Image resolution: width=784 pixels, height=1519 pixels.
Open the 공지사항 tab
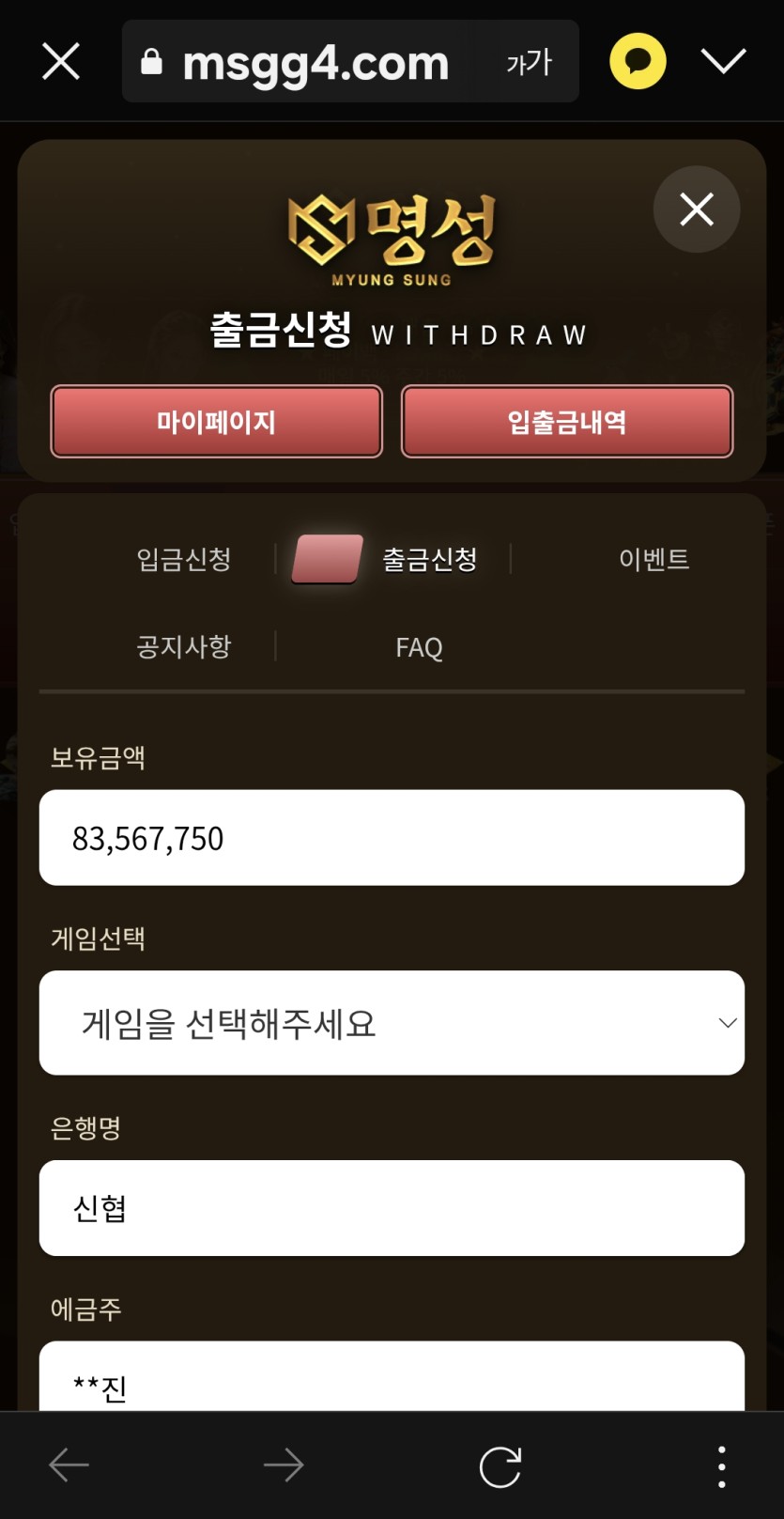click(184, 647)
